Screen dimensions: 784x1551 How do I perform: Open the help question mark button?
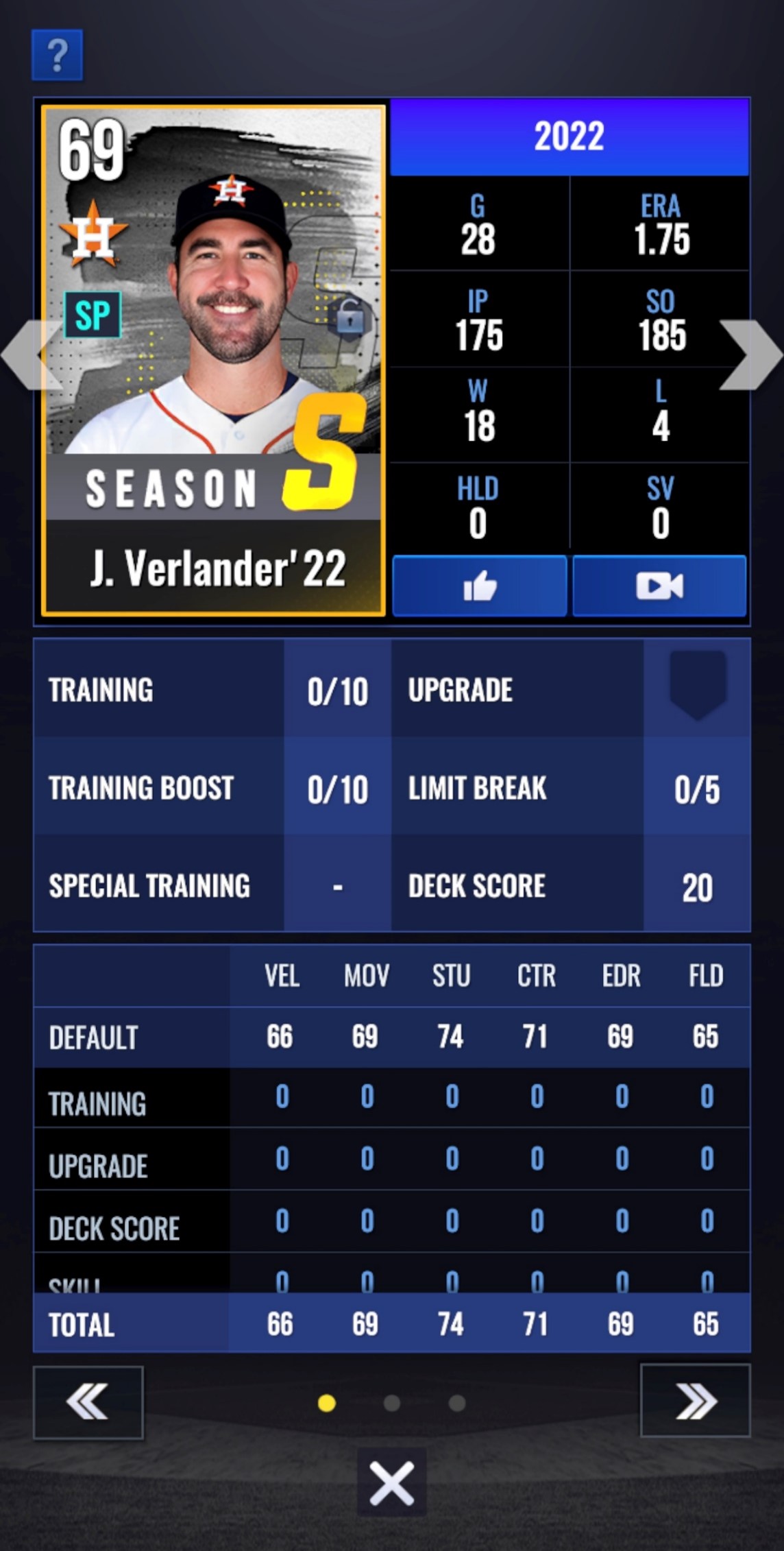click(57, 55)
